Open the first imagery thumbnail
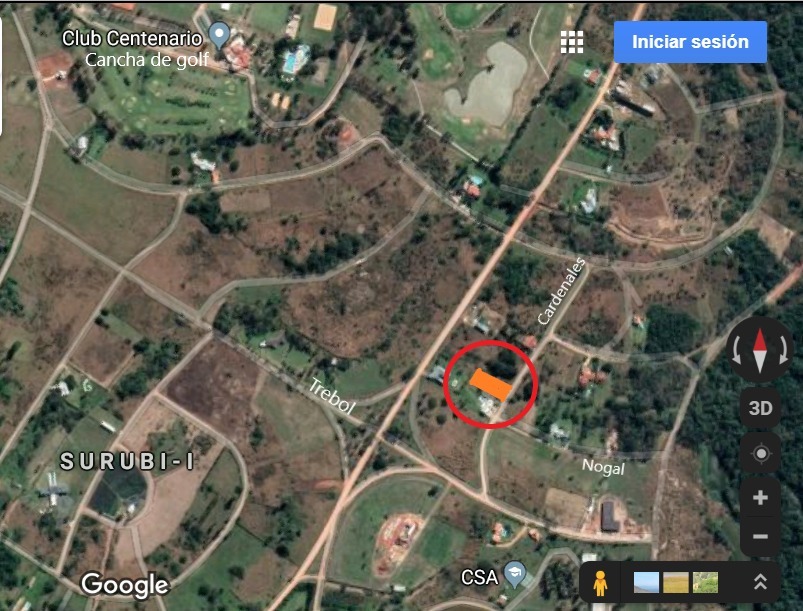The image size is (803, 611). [647, 583]
